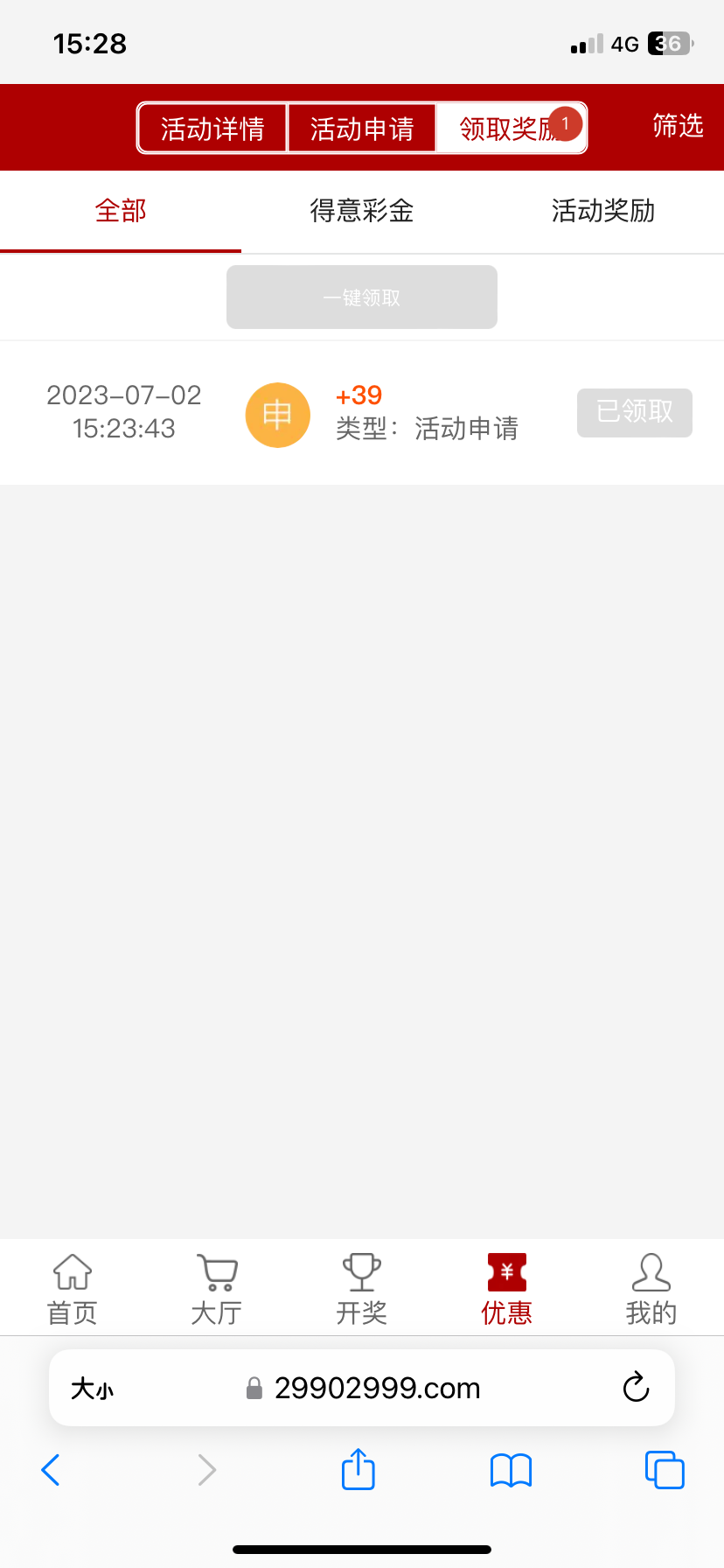Open the 活动申请 segment
Viewport: 724px width, 1568px height.
361,129
